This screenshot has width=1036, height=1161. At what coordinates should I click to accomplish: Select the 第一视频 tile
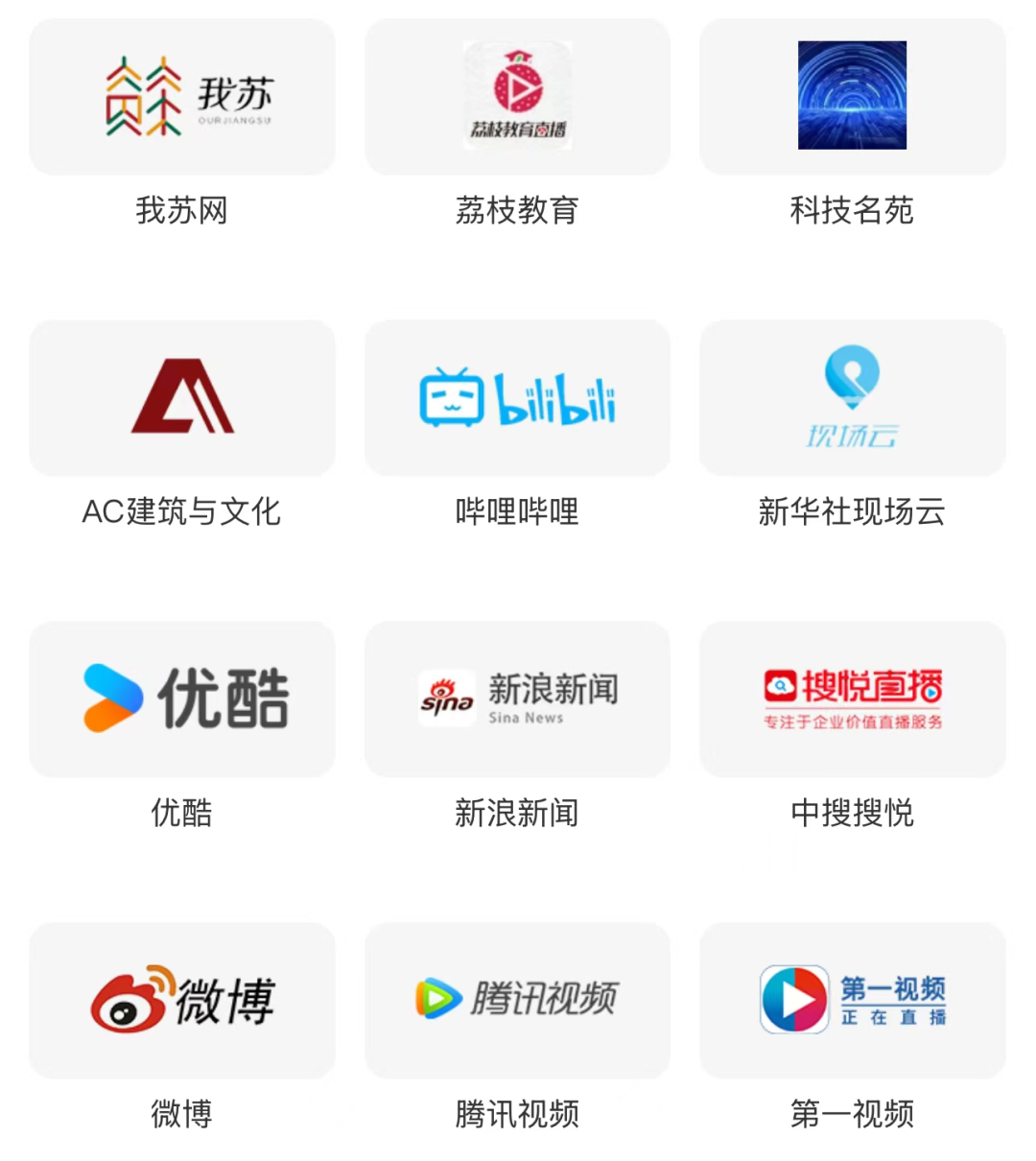852,1001
